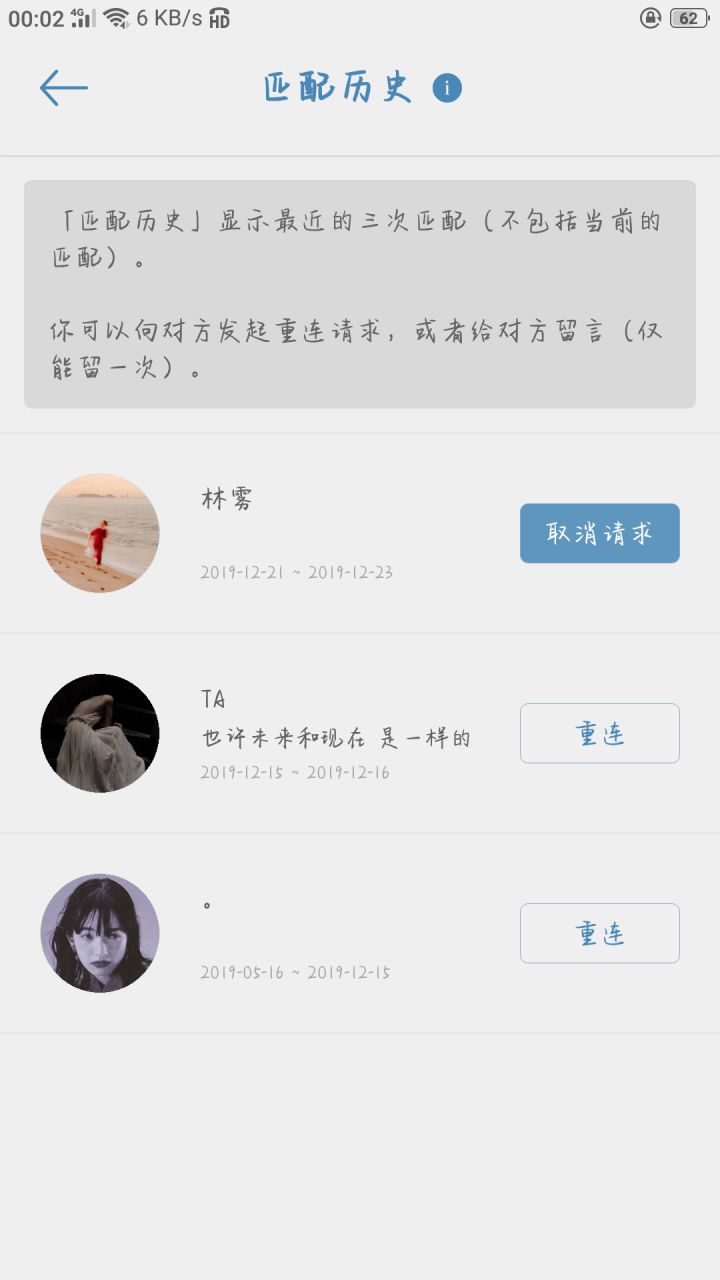The width and height of the screenshot is (720, 1280).
Task: Tap 林雾's match date range text
Action: pos(295,572)
